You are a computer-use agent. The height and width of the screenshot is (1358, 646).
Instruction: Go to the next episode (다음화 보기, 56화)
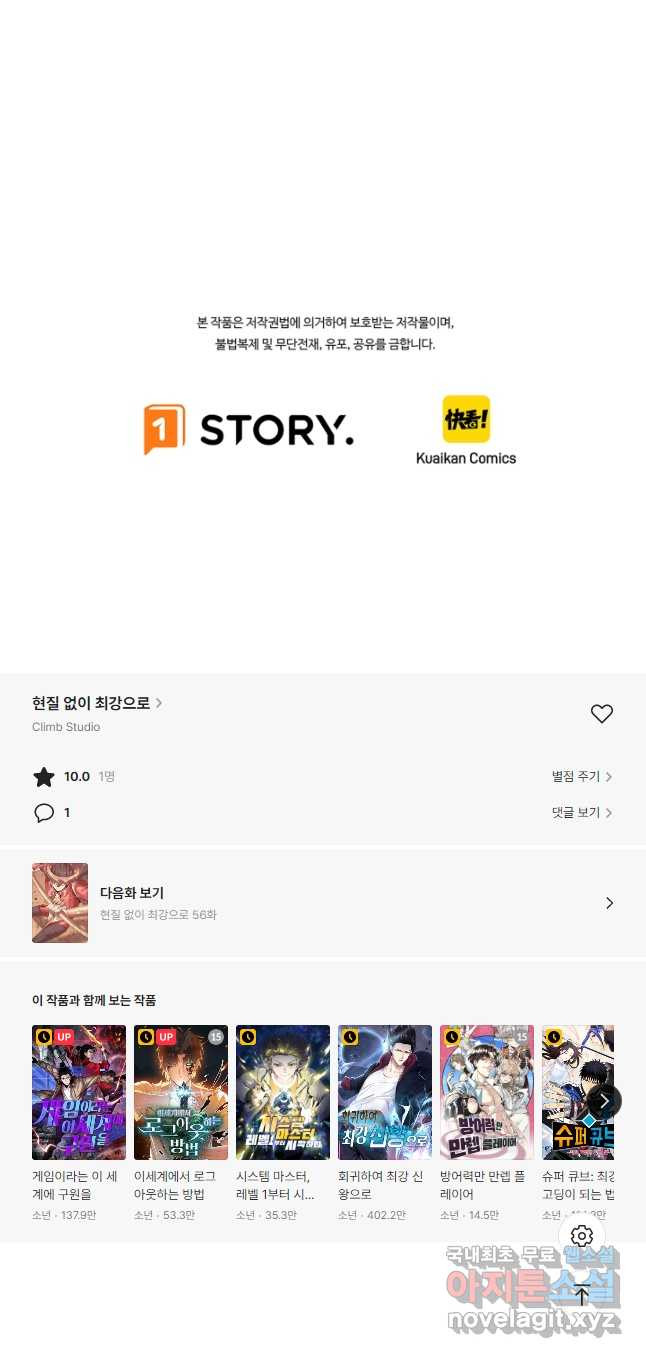322,903
